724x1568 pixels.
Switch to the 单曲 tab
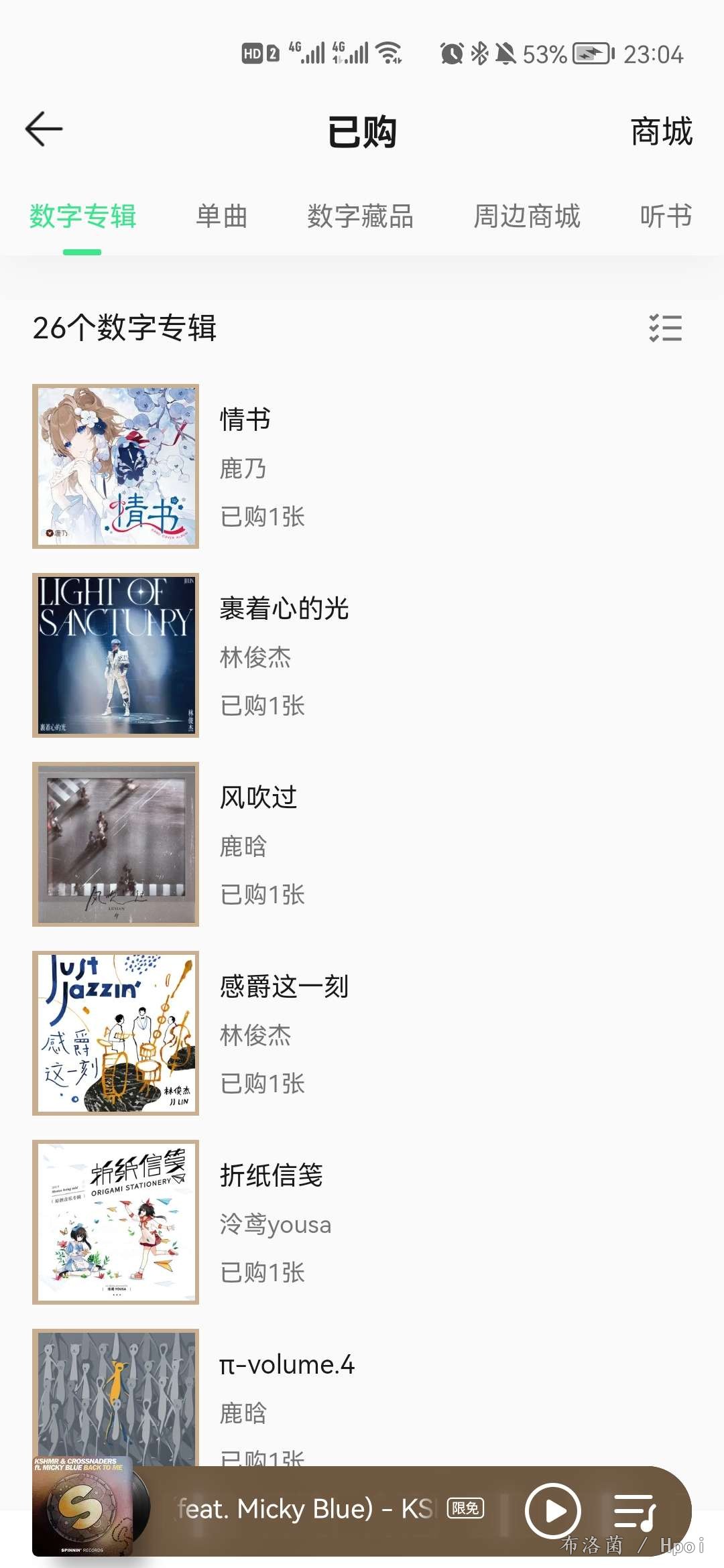(222, 216)
